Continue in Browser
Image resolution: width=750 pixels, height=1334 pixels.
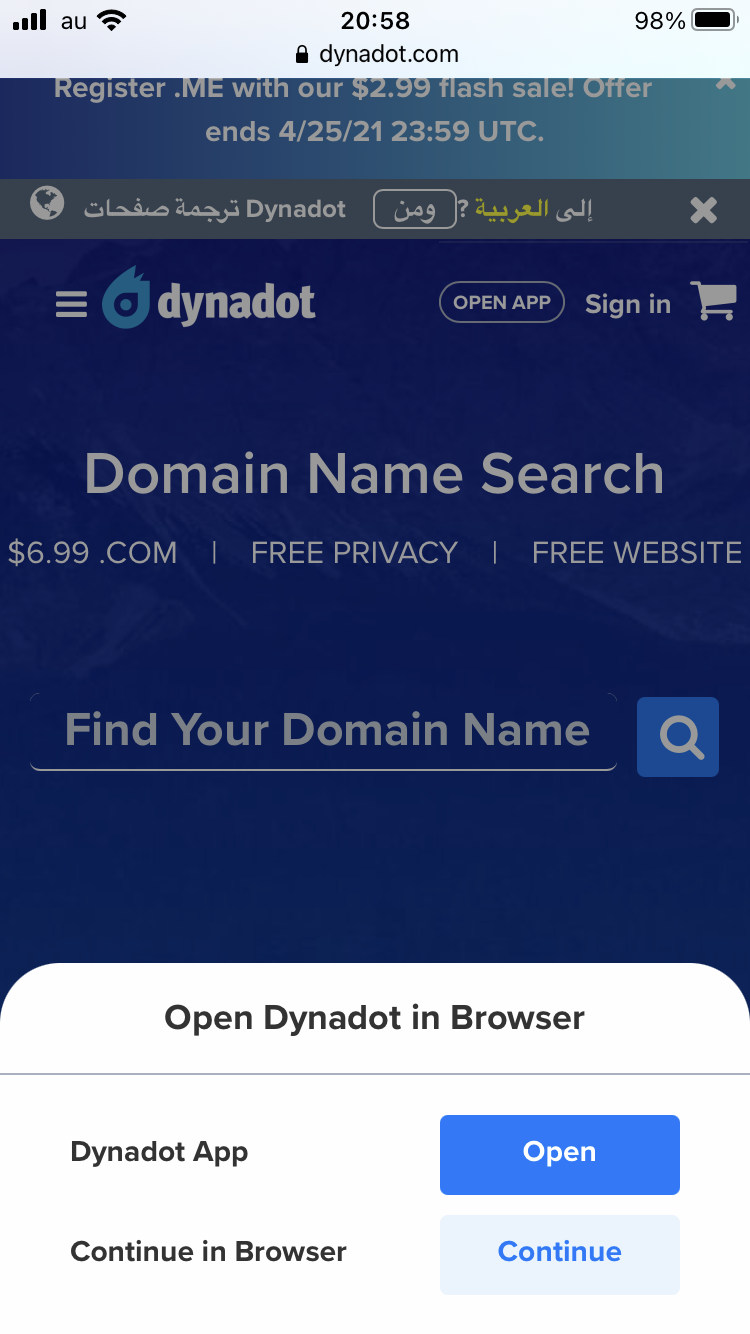tap(559, 1254)
